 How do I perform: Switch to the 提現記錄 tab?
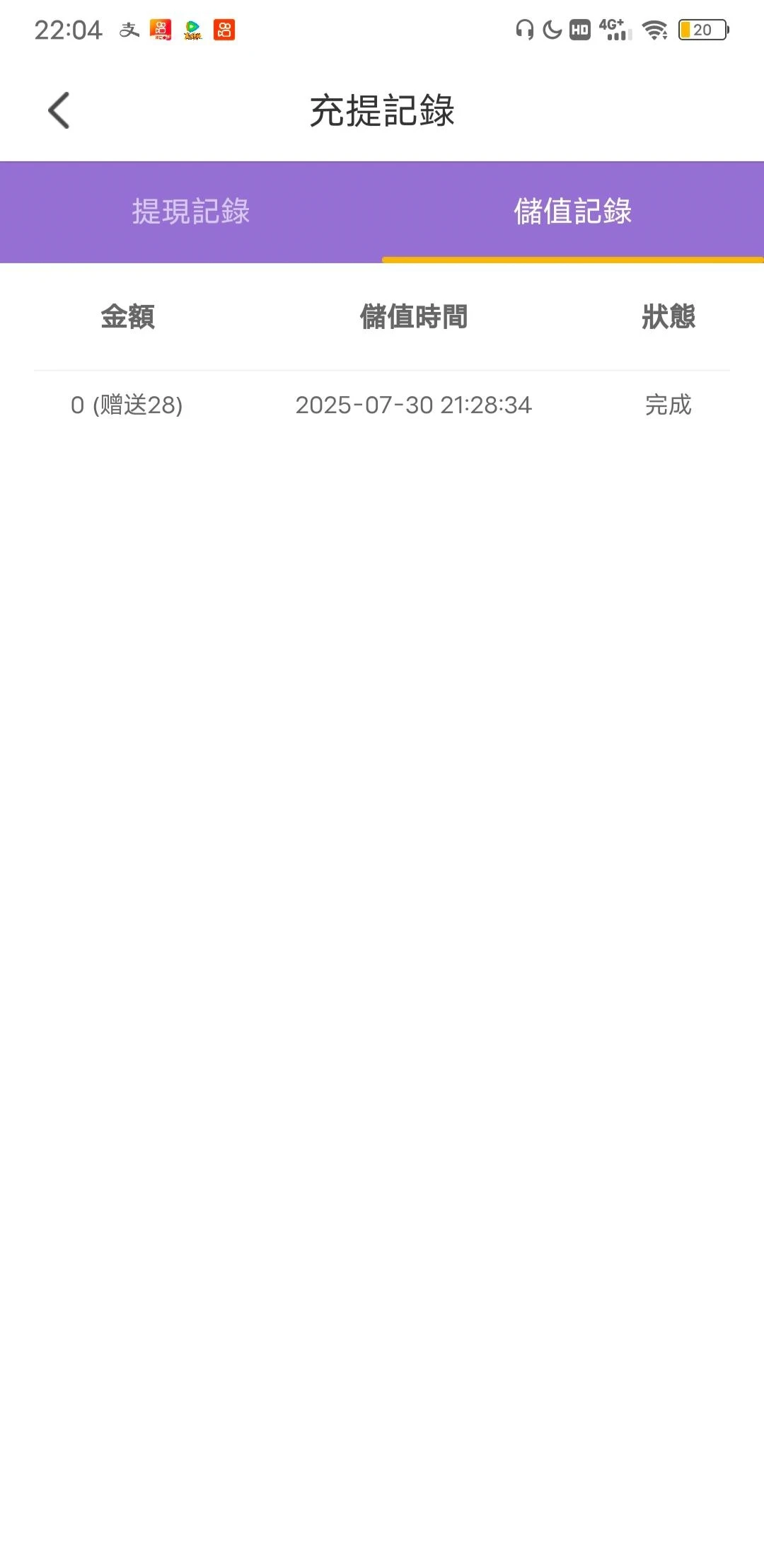[x=190, y=211]
